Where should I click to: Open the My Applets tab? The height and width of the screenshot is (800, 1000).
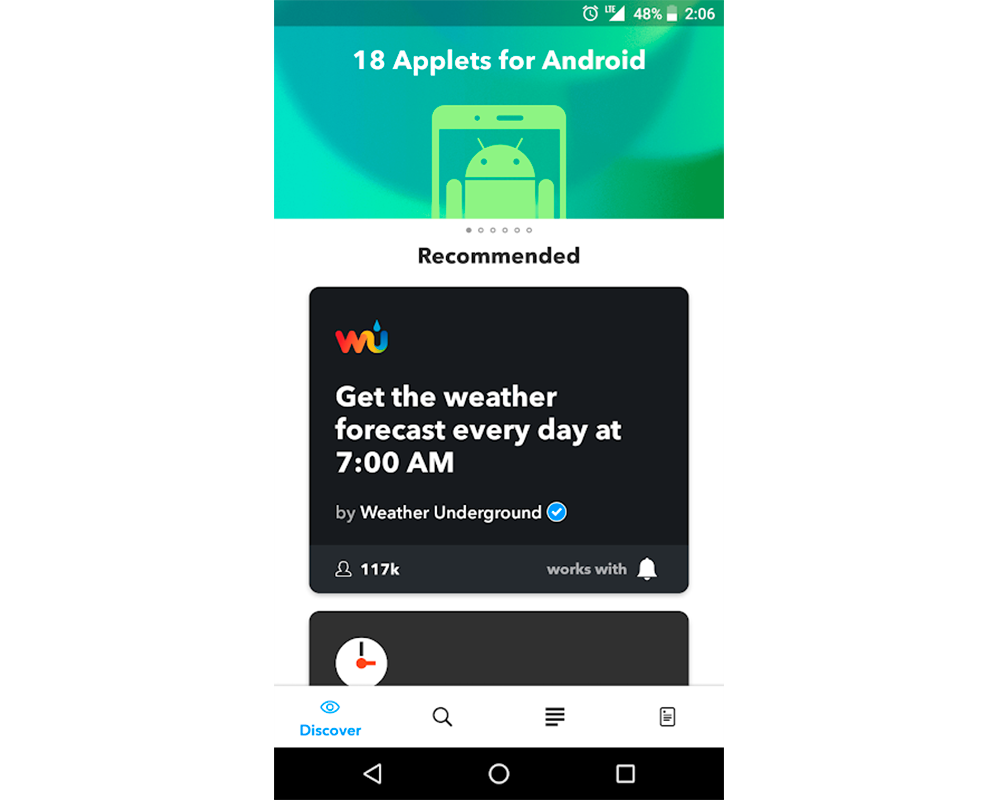[667, 717]
